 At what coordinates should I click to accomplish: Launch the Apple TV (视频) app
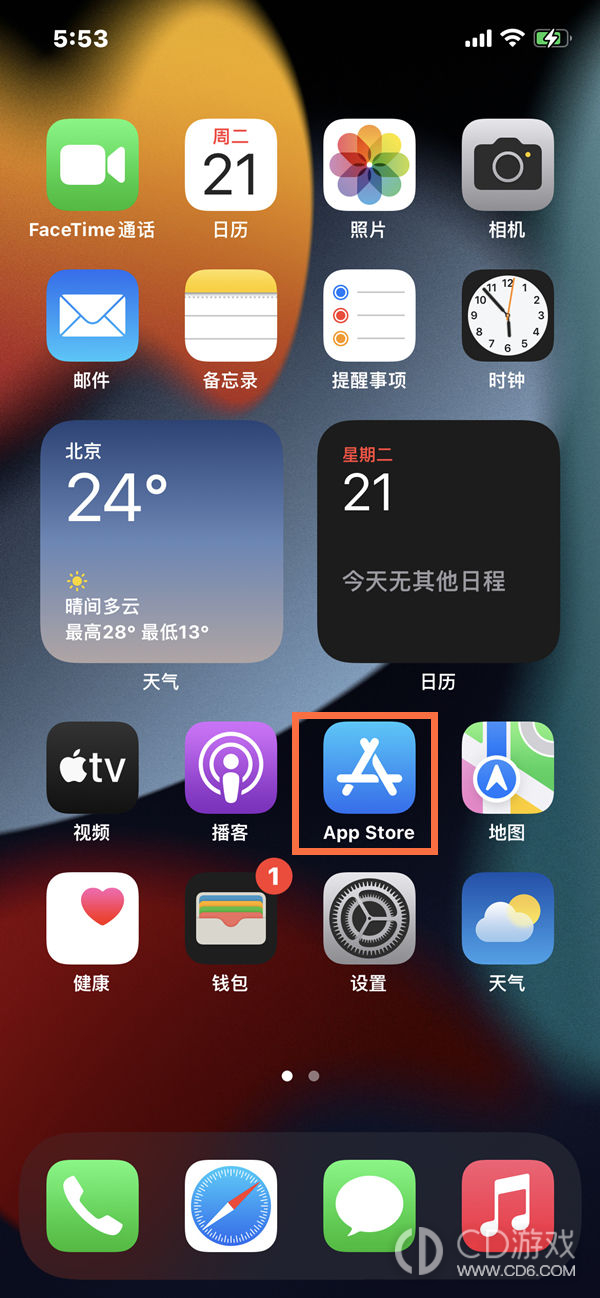(x=92, y=767)
